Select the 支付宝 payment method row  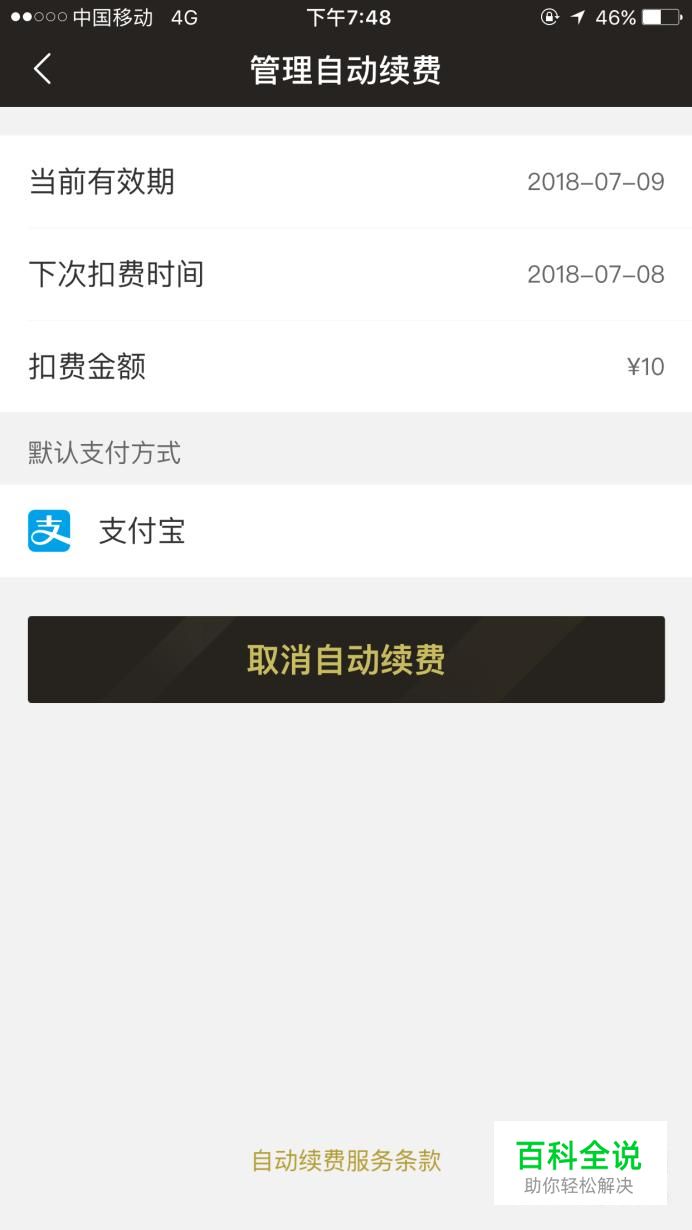346,531
